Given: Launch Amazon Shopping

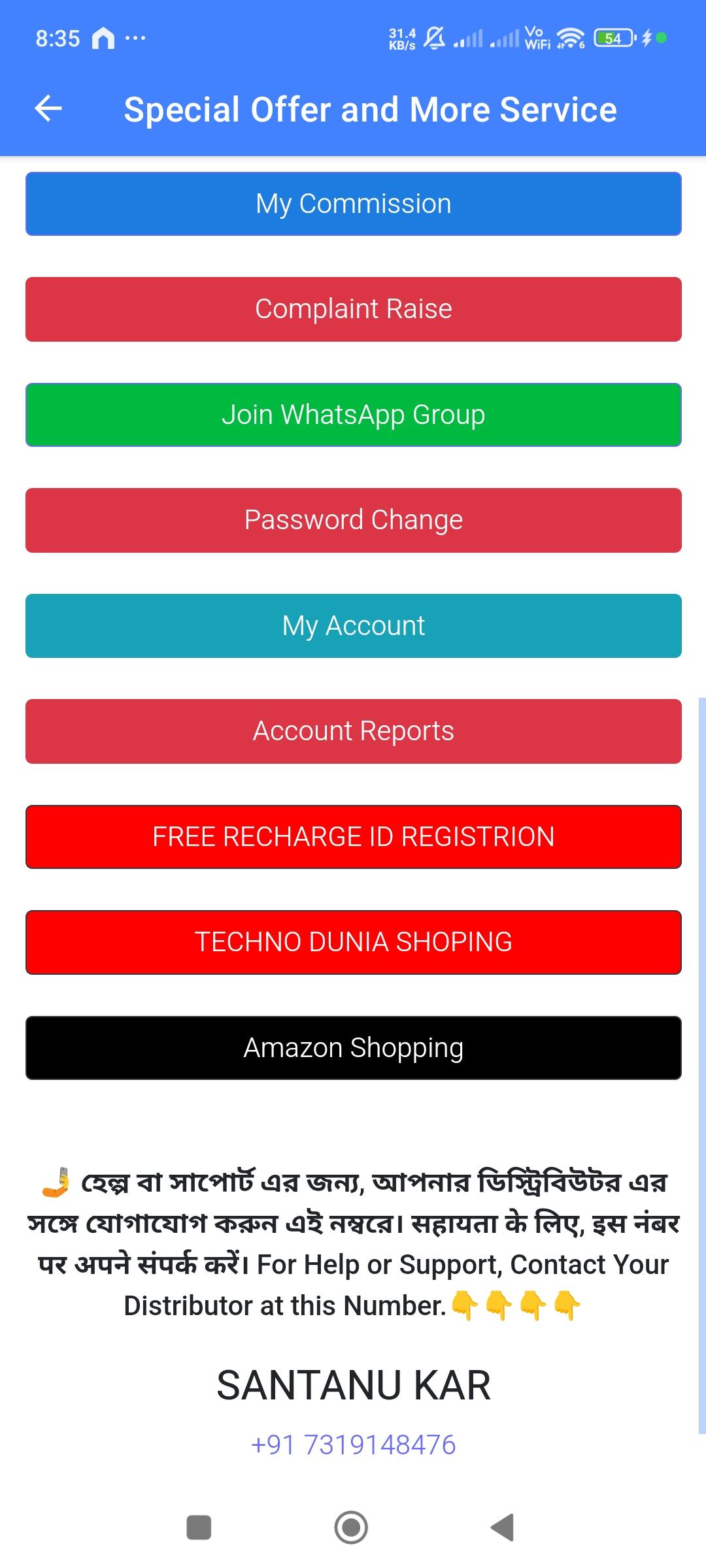Looking at the screenshot, I should (354, 1048).
